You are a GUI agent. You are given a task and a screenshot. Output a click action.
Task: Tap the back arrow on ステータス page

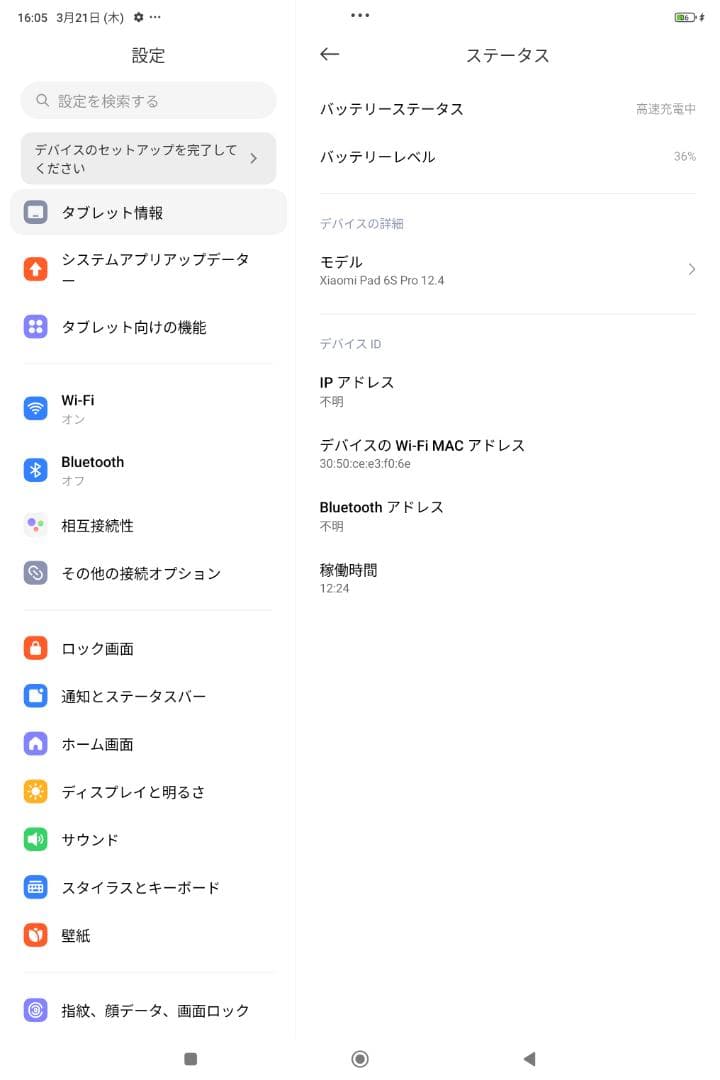(329, 55)
